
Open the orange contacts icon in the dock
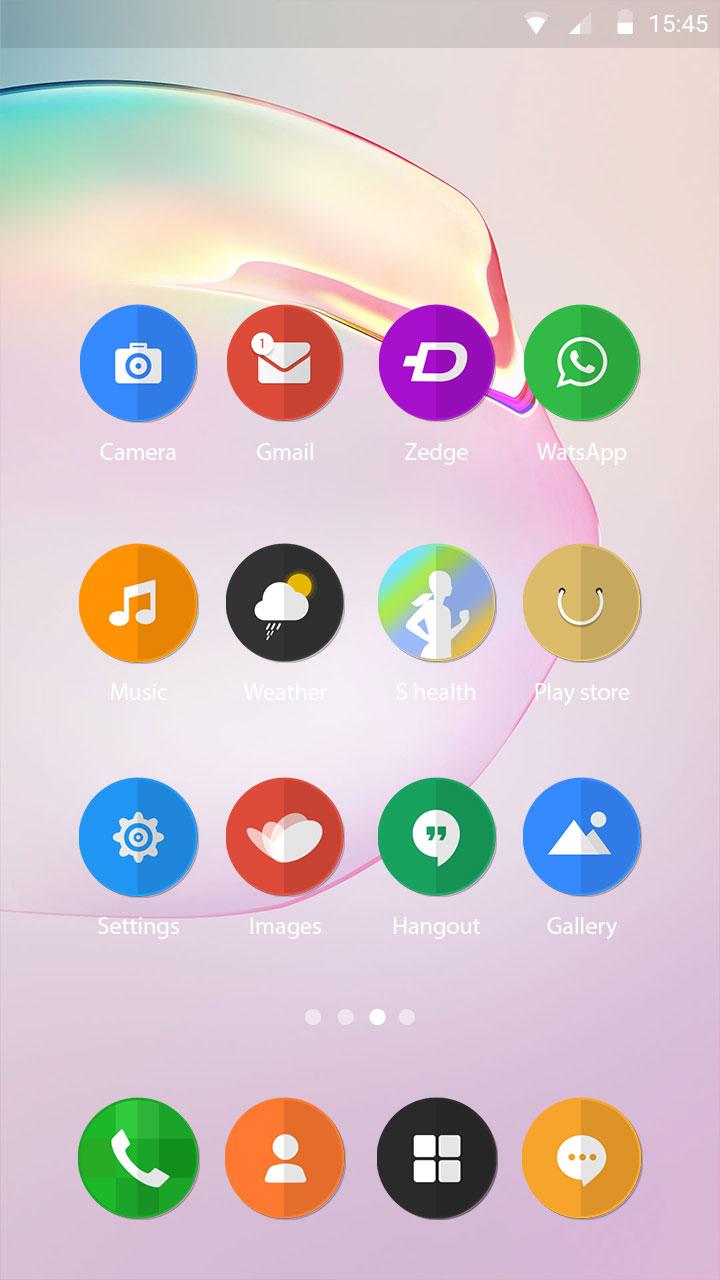(285, 1158)
